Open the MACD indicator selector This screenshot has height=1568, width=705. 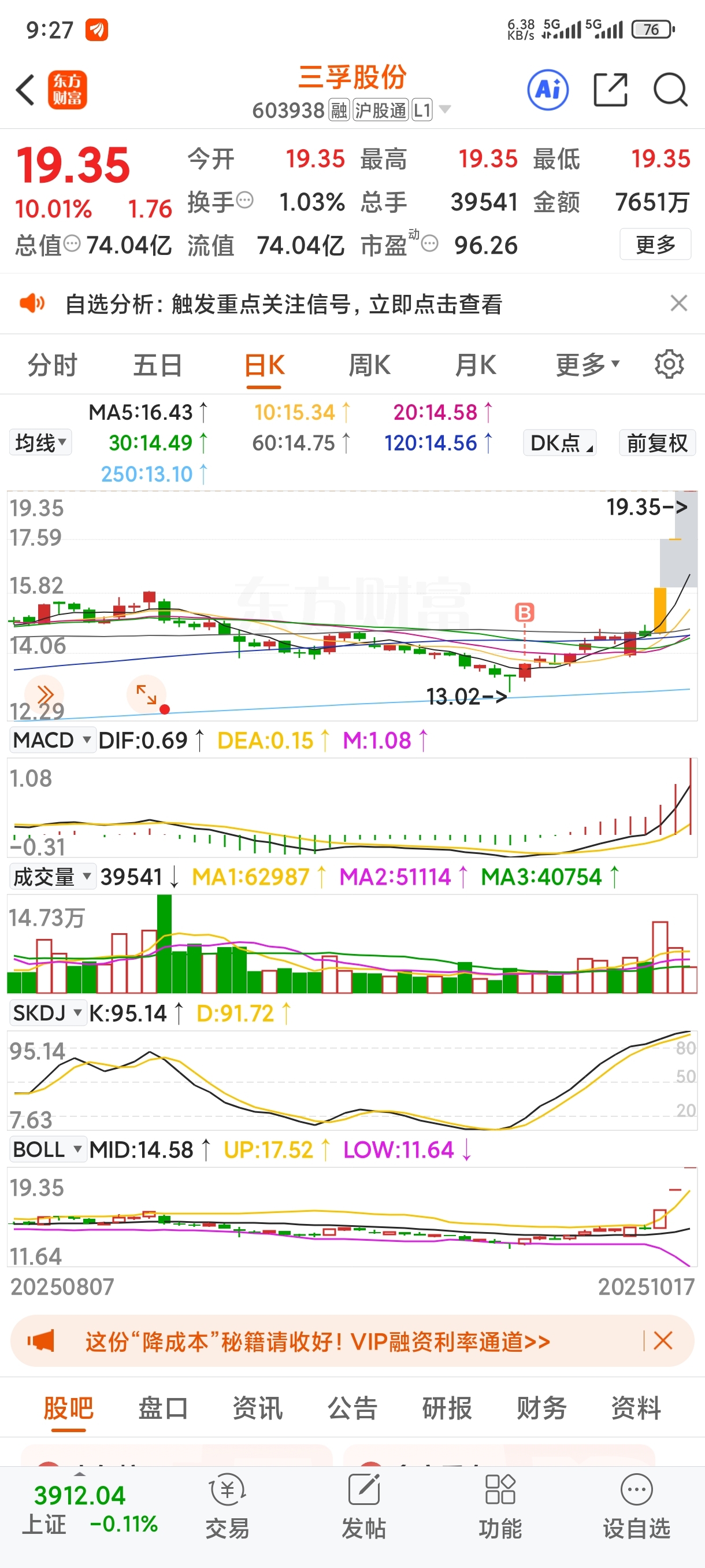coord(51,740)
